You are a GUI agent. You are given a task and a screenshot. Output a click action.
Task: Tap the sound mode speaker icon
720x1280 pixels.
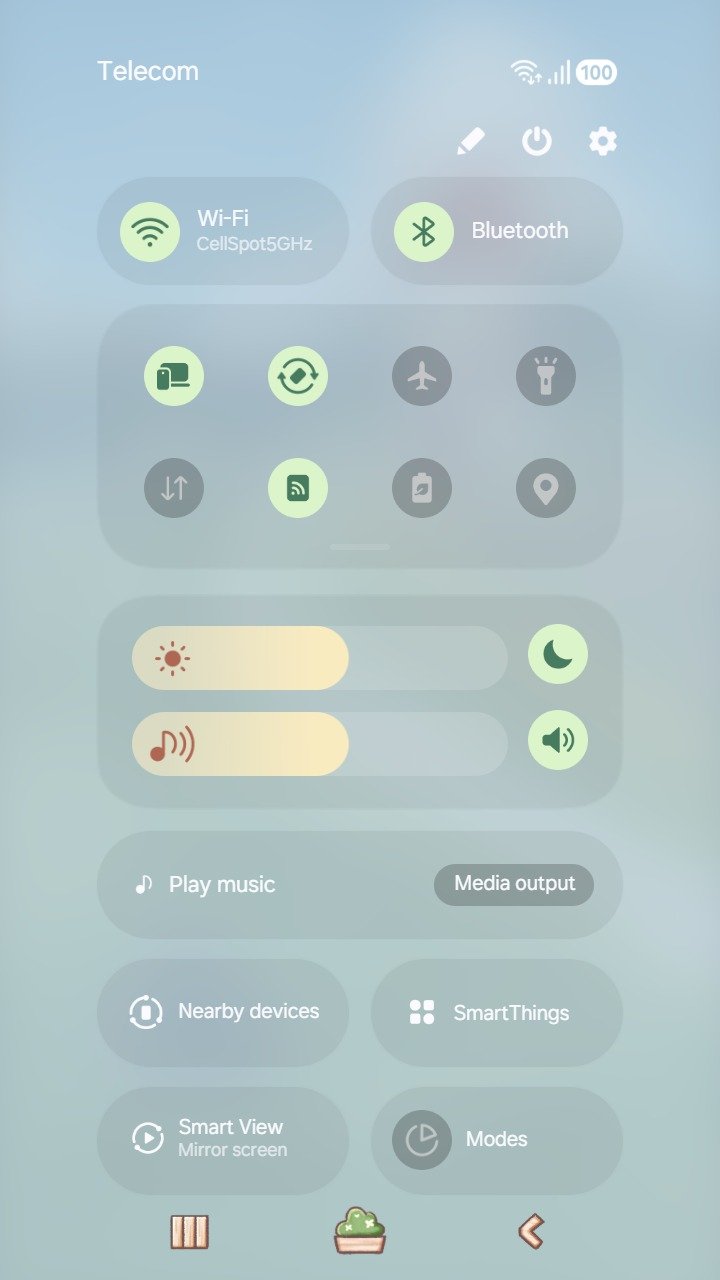point(558,741)
